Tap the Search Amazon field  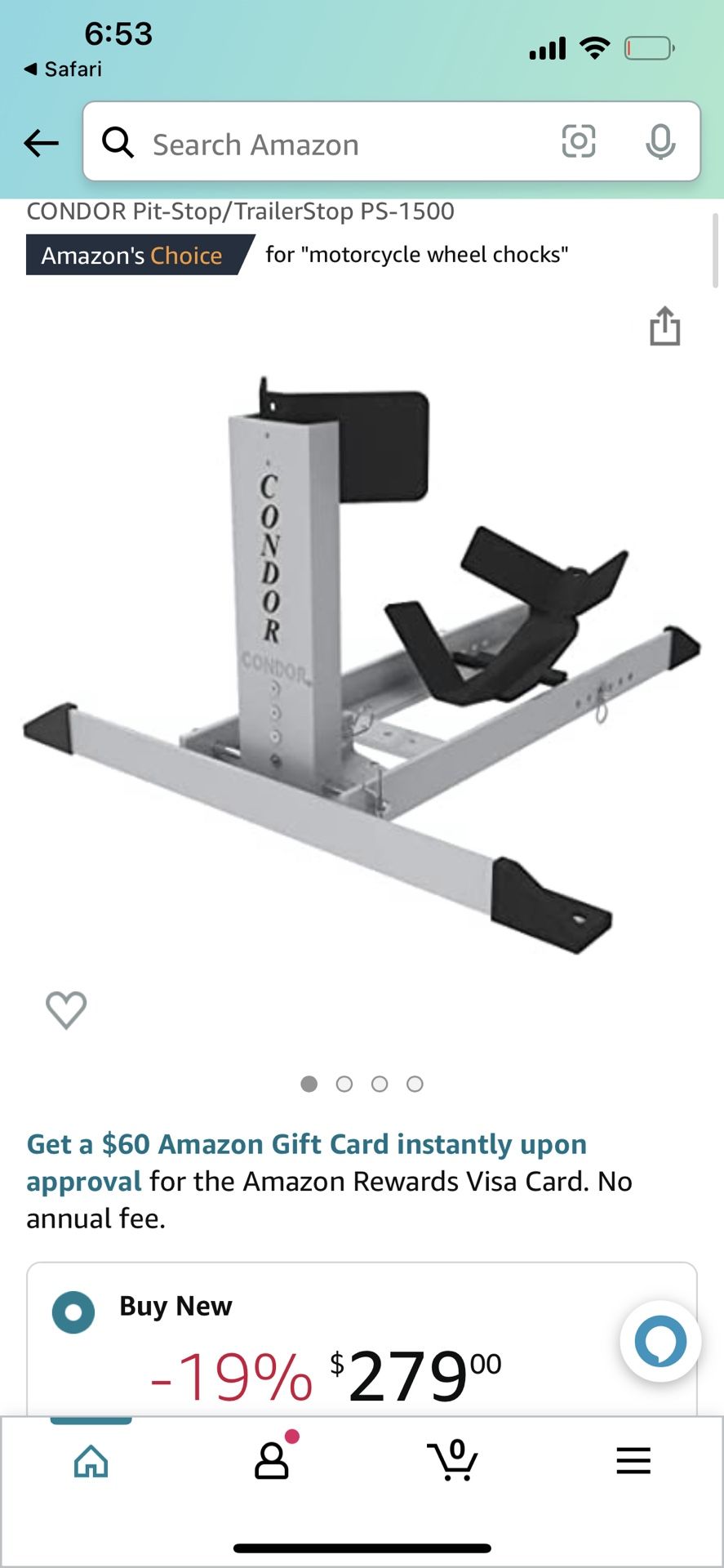(326, 145)
